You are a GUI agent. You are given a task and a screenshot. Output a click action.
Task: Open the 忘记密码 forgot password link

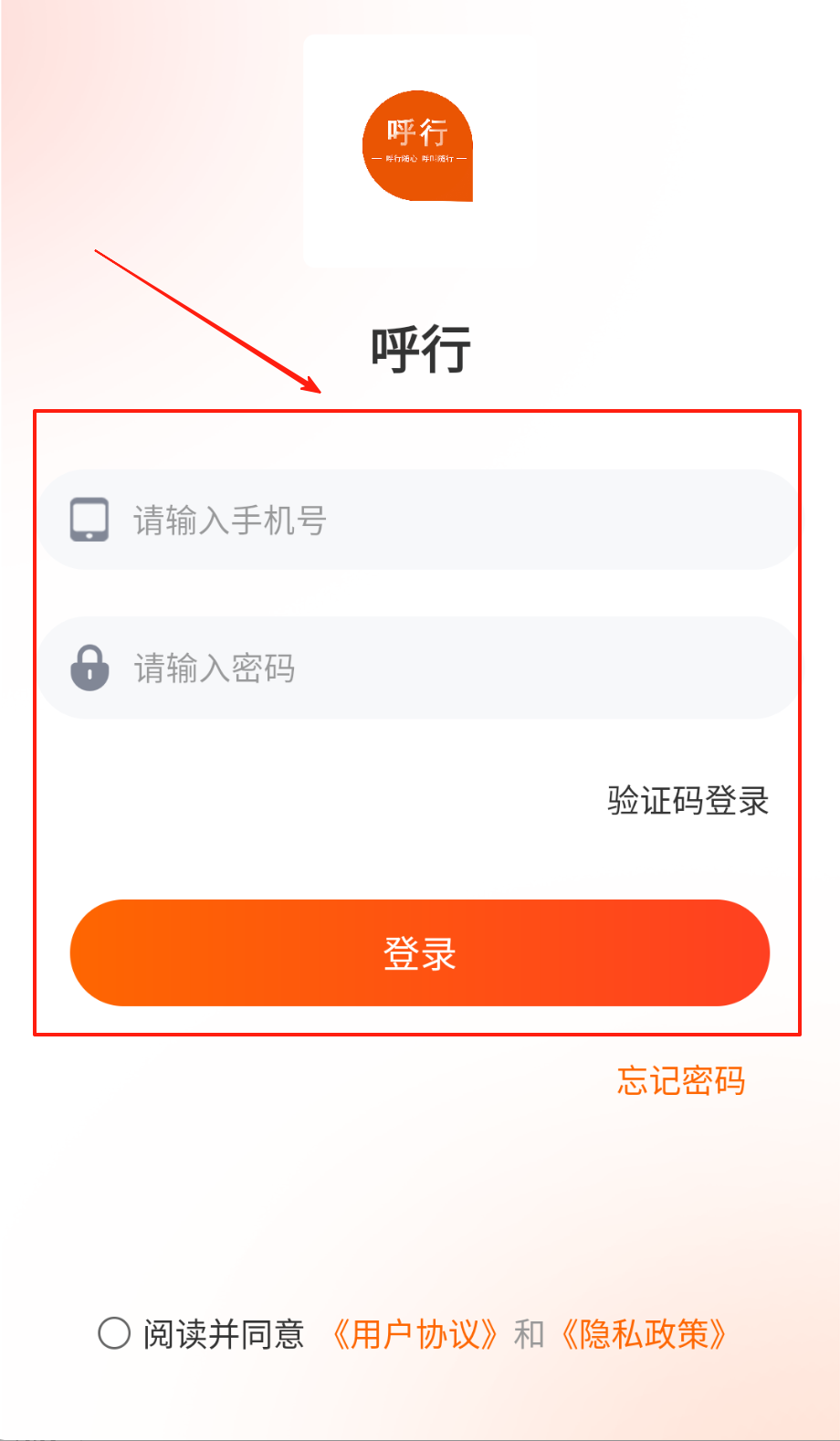(x=681, y=1080)
